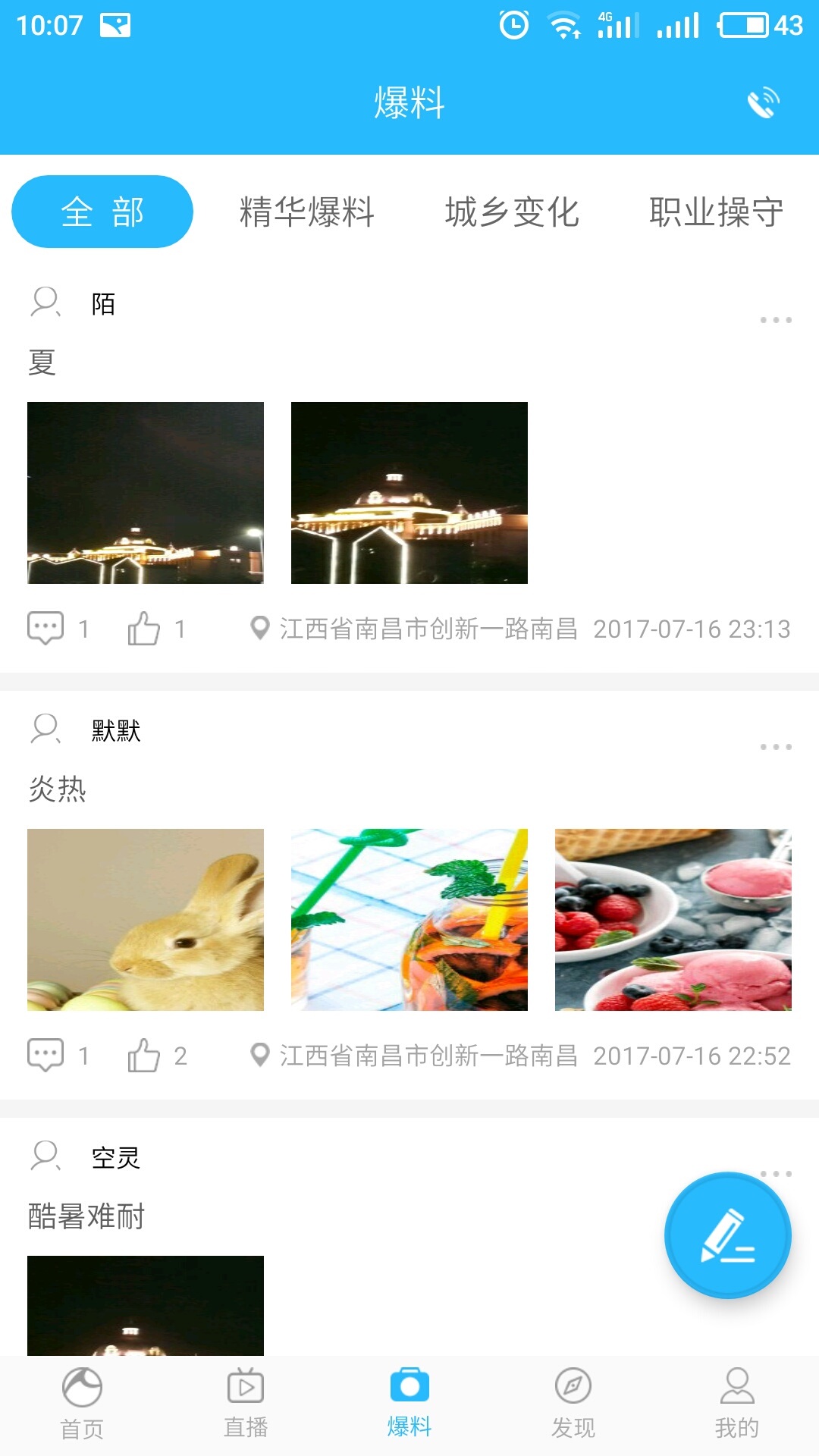Comment on 默默's post
The width and height of the screenshot is (819, 1456).
click(x=46, y=1056)
